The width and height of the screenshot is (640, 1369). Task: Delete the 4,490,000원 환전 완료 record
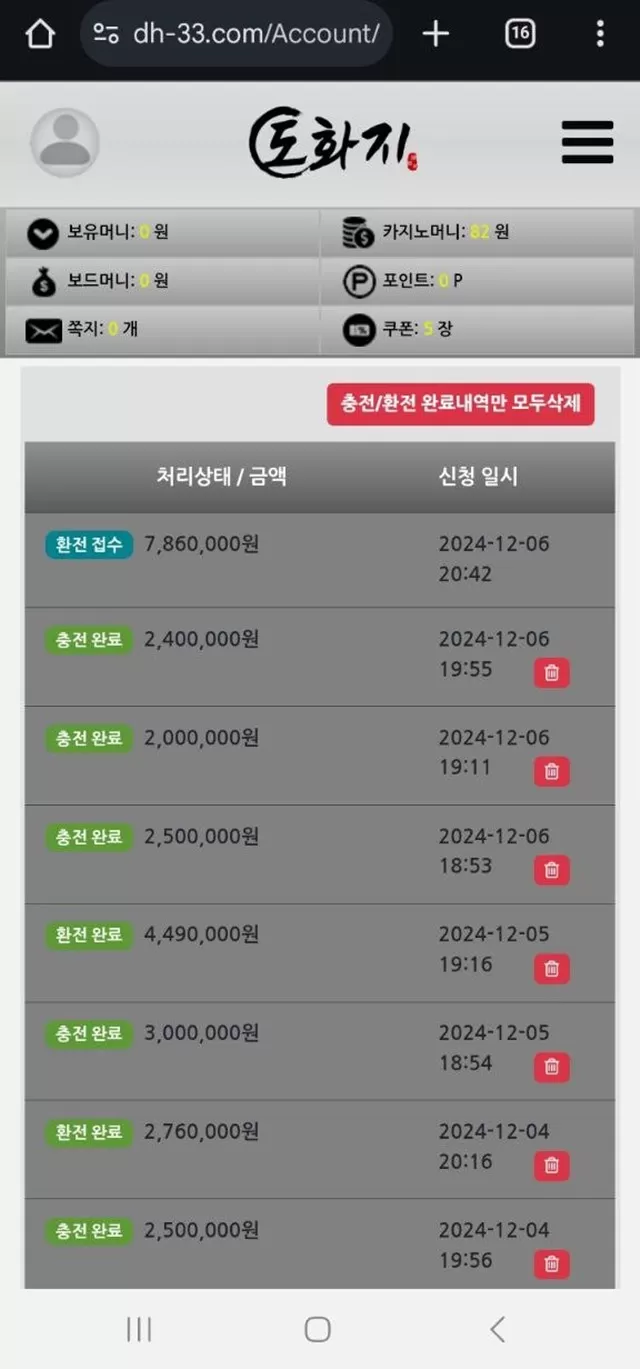551,968
